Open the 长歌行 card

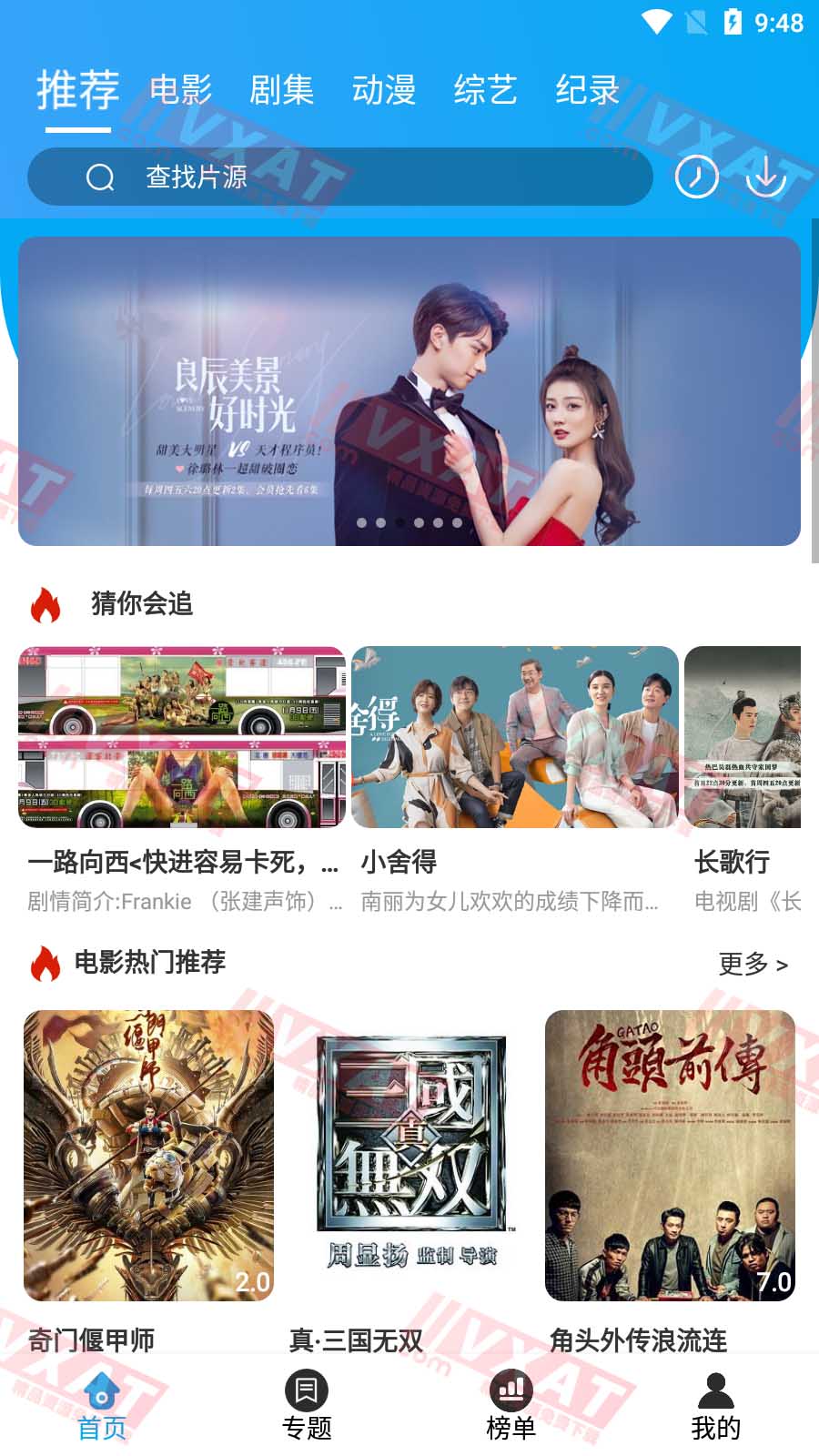click(x=743, y=737)
